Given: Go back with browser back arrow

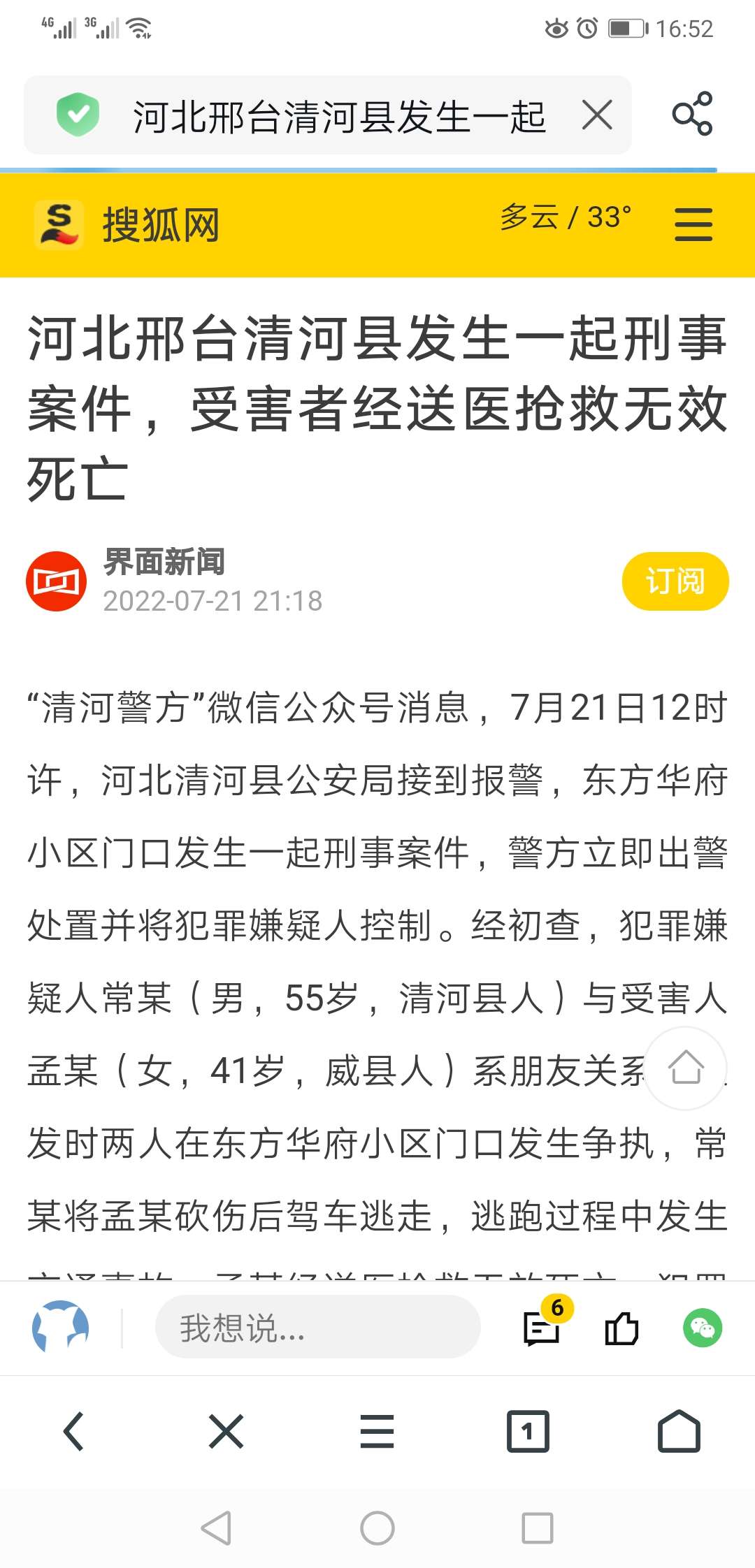Looking at the screenshot, I should click(x=74, y=1431).
